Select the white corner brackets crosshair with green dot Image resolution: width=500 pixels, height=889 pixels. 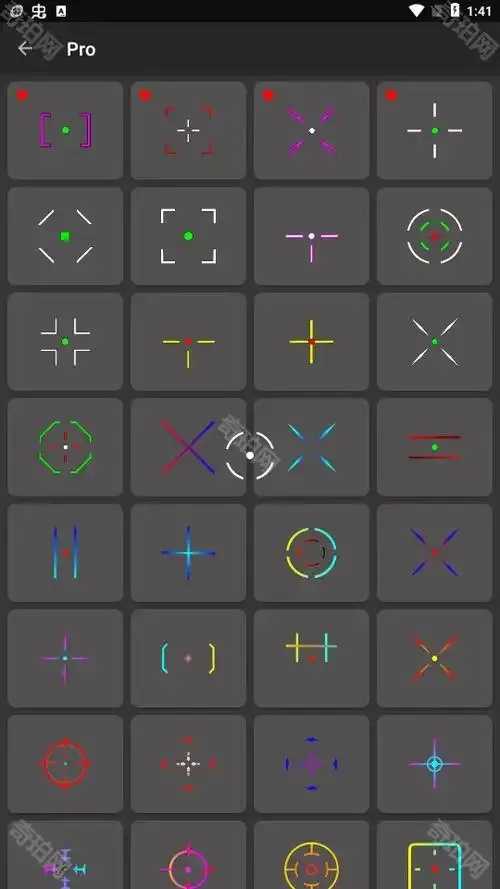(188, 236)
